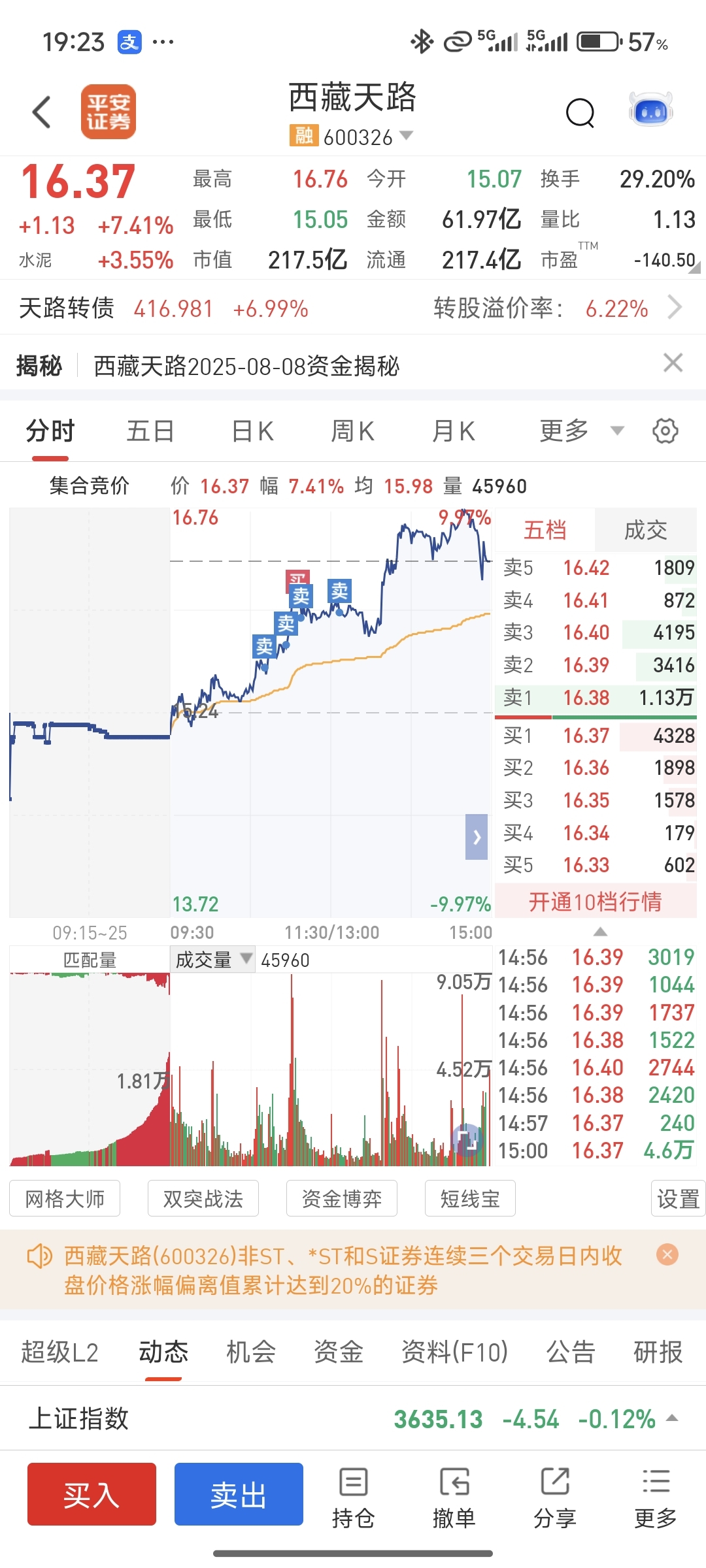Open the robot assistant icon
Image resolution: width=706 pixels, height=1568 pixels.
(x=650, y=110)
